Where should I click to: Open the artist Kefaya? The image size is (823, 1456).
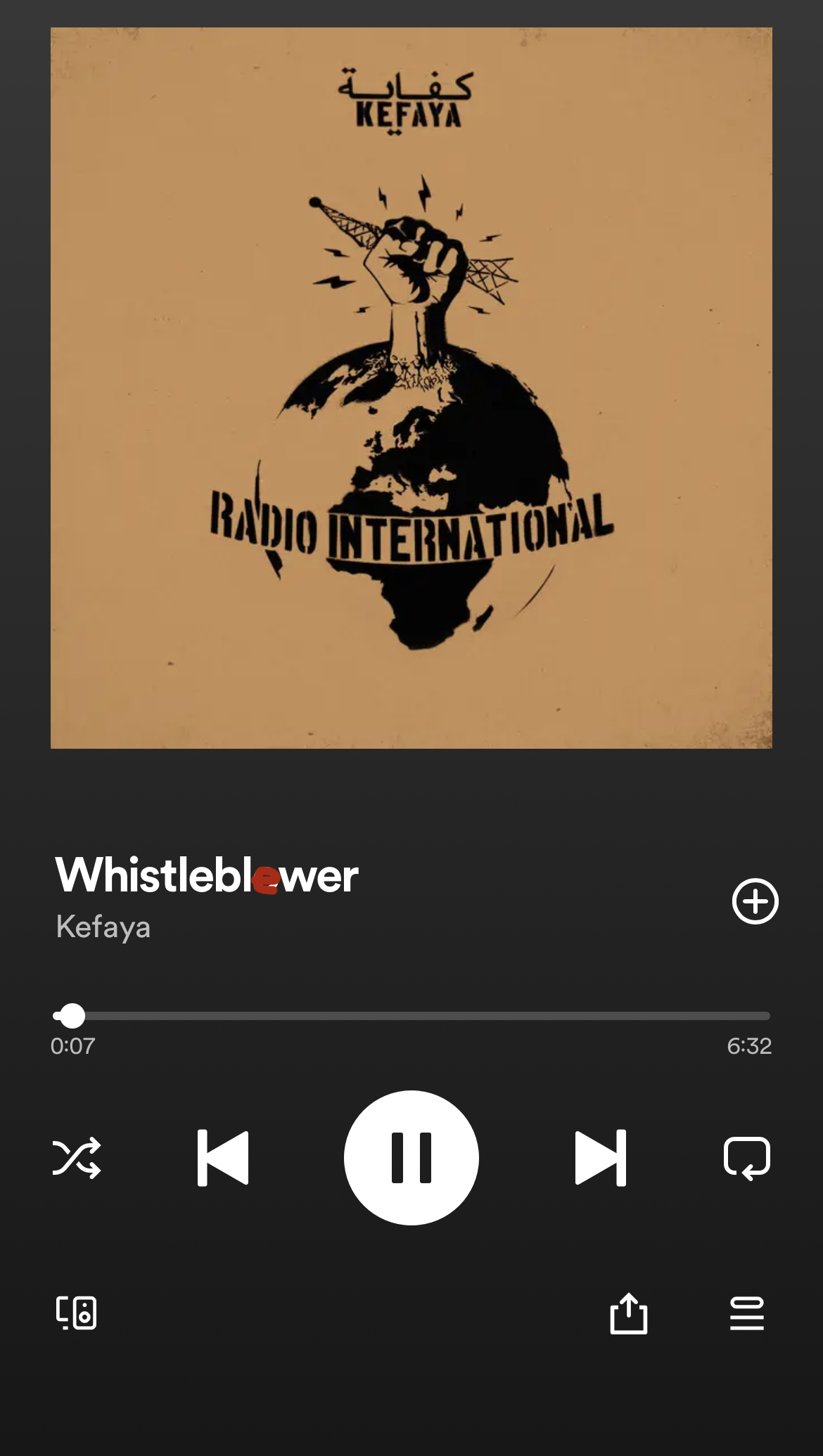click(103, 927)
